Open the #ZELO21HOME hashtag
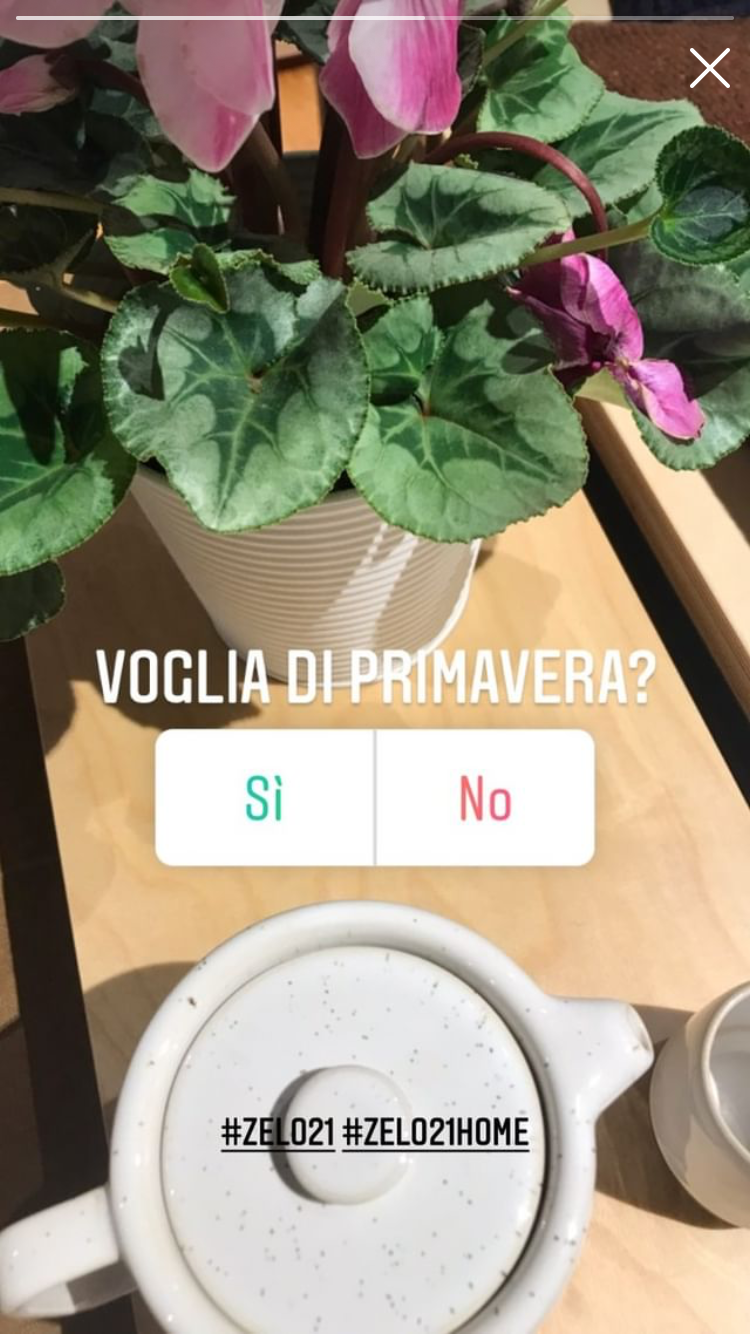 tap(435, 1132)
